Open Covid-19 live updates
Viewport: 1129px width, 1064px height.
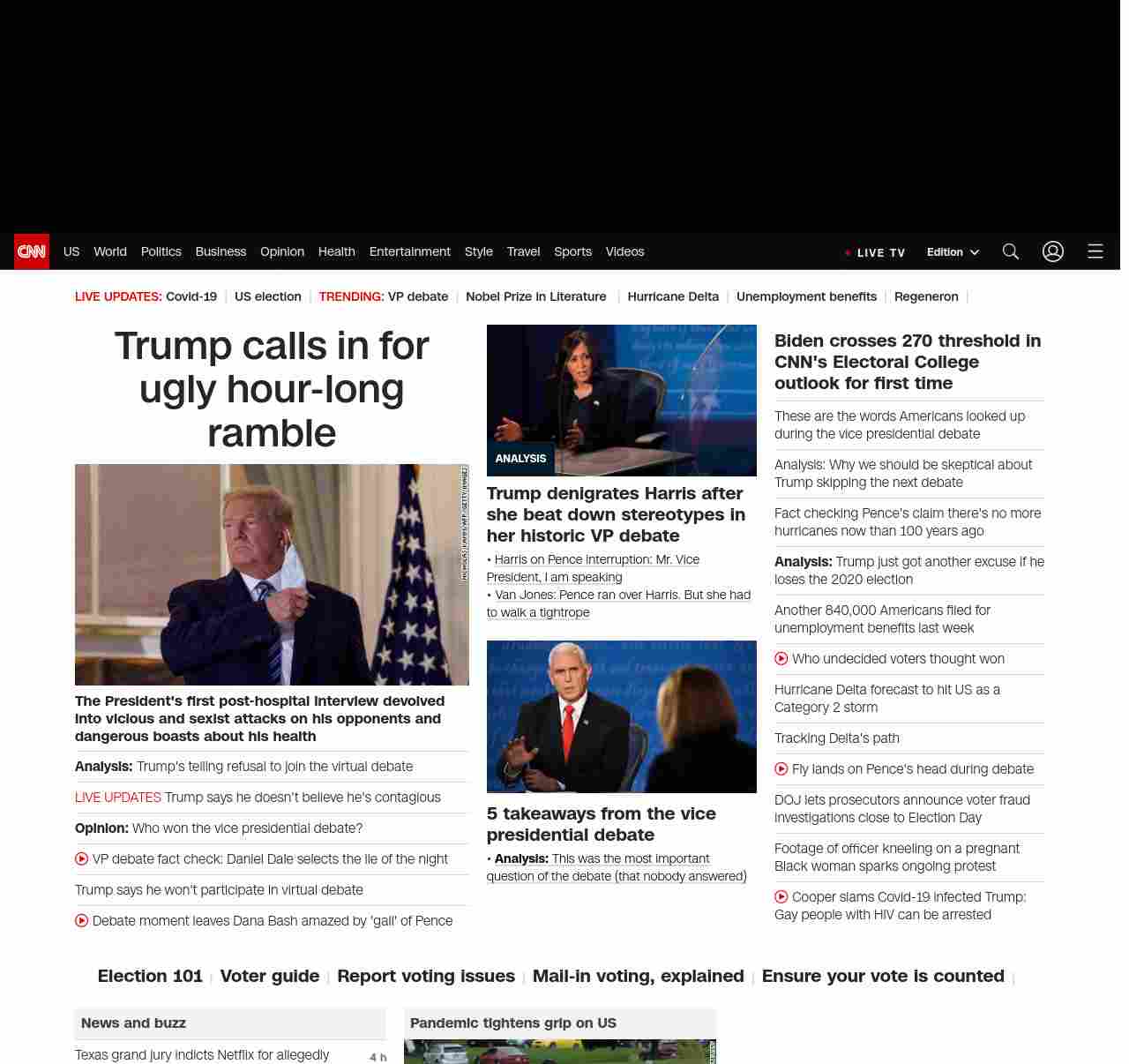[191, 296]
